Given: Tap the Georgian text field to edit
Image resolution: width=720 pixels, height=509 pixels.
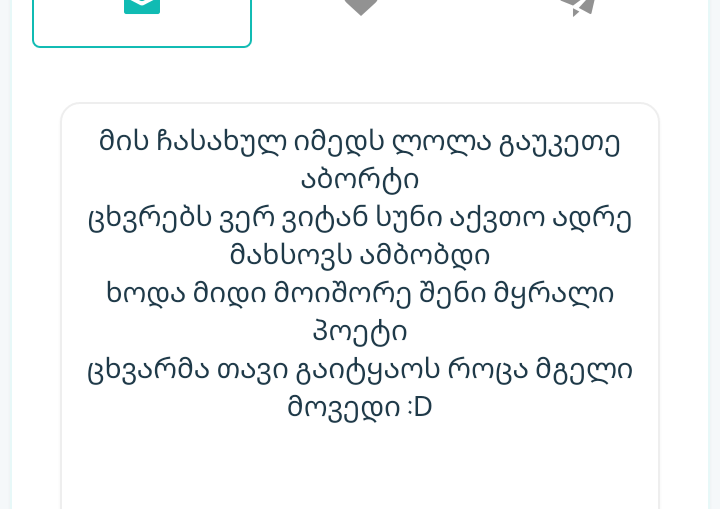Looking at the screenshot, I should (360, 300).
